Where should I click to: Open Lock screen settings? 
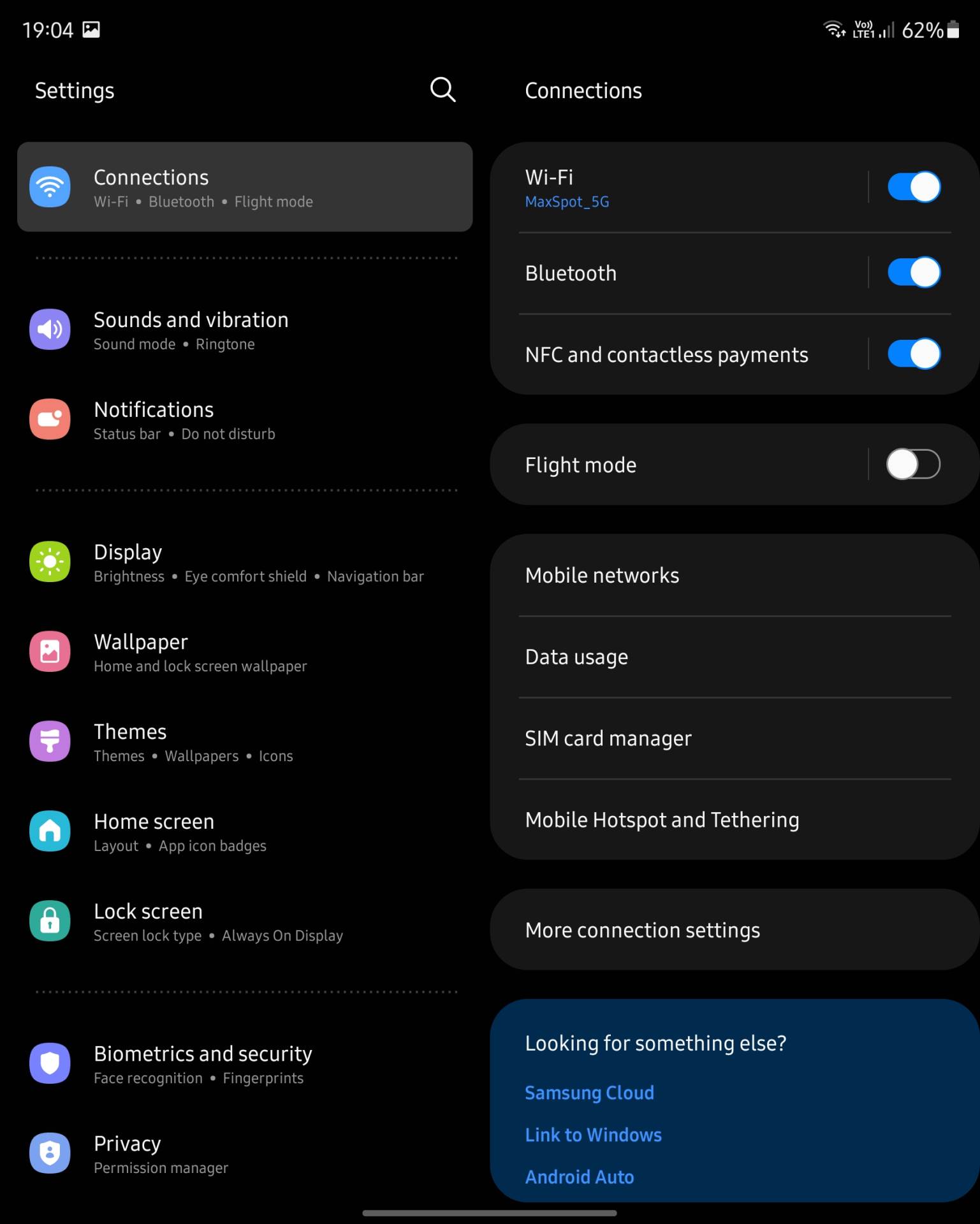[x=245, y=922]
